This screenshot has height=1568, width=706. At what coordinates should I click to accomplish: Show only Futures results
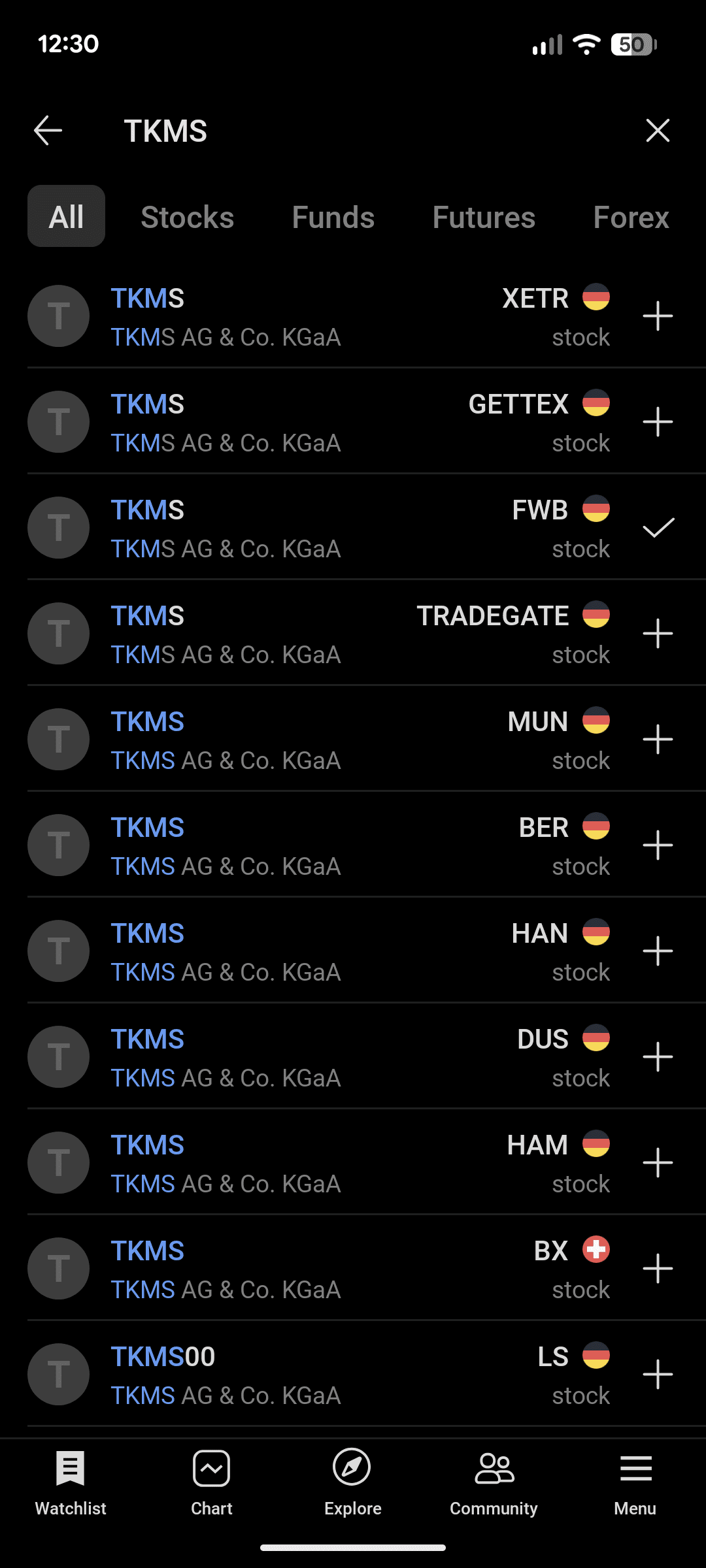pyautogui.click(x=484, y=218)
